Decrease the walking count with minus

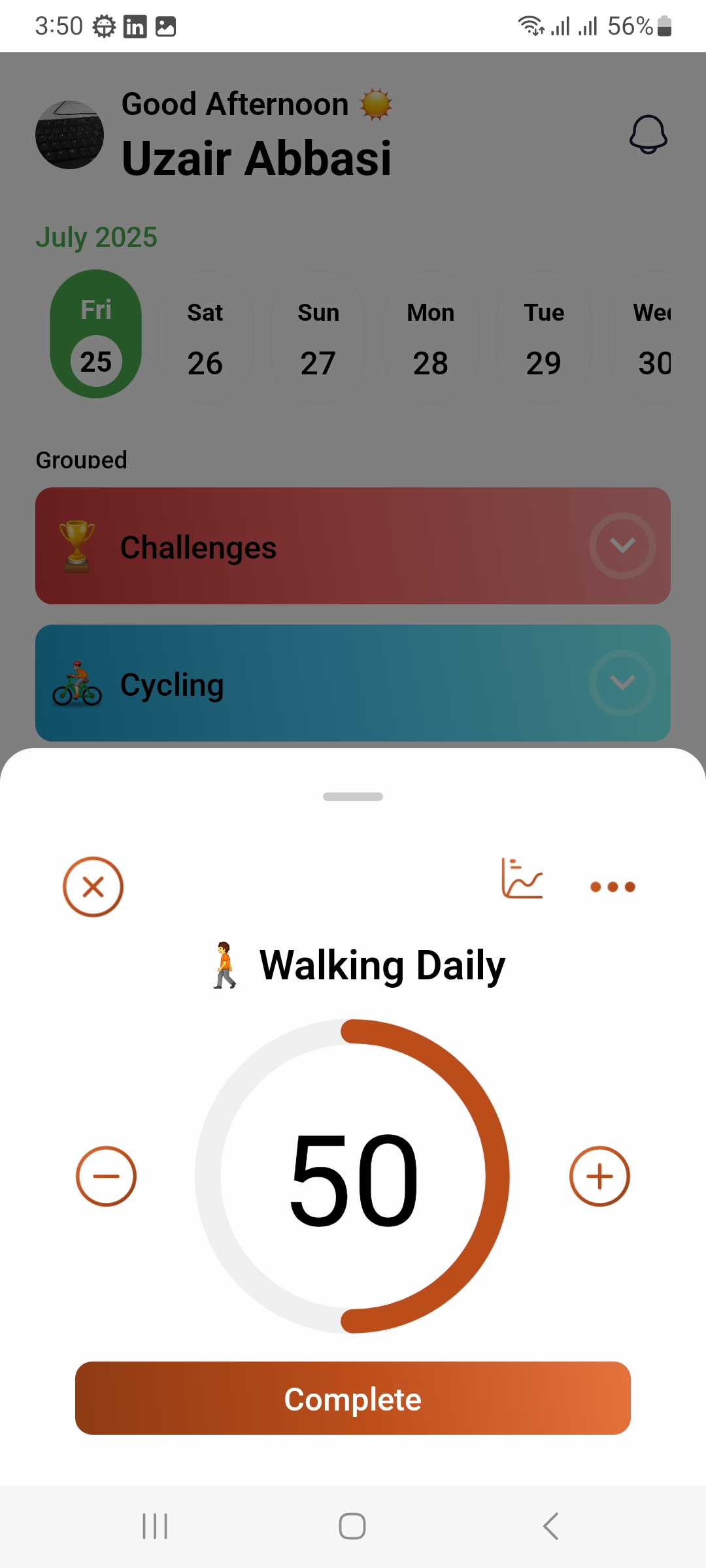[106, 1176]
